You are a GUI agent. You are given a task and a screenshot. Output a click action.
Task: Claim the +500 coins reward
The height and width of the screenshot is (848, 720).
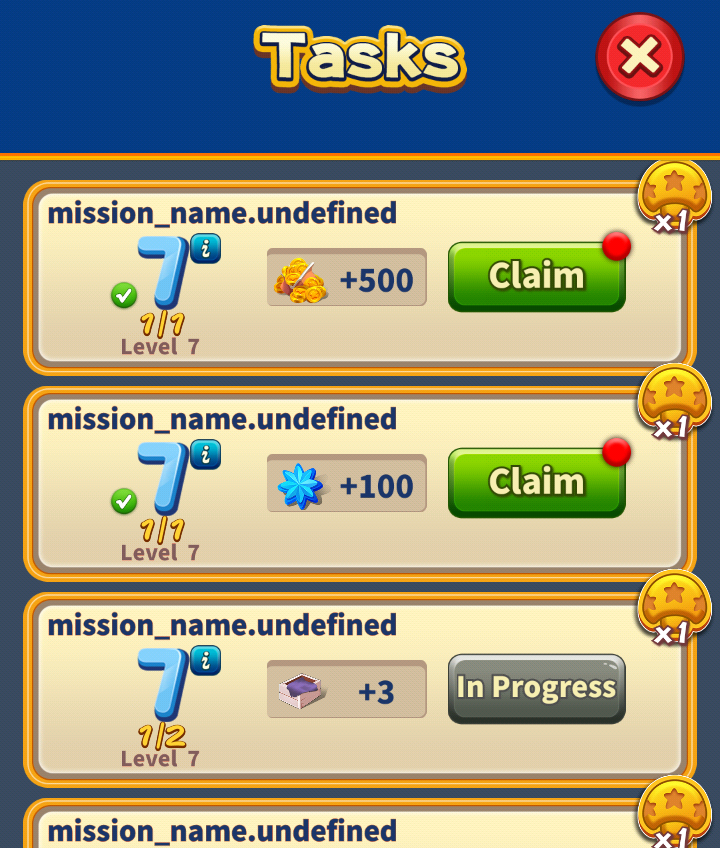(536, 277)
